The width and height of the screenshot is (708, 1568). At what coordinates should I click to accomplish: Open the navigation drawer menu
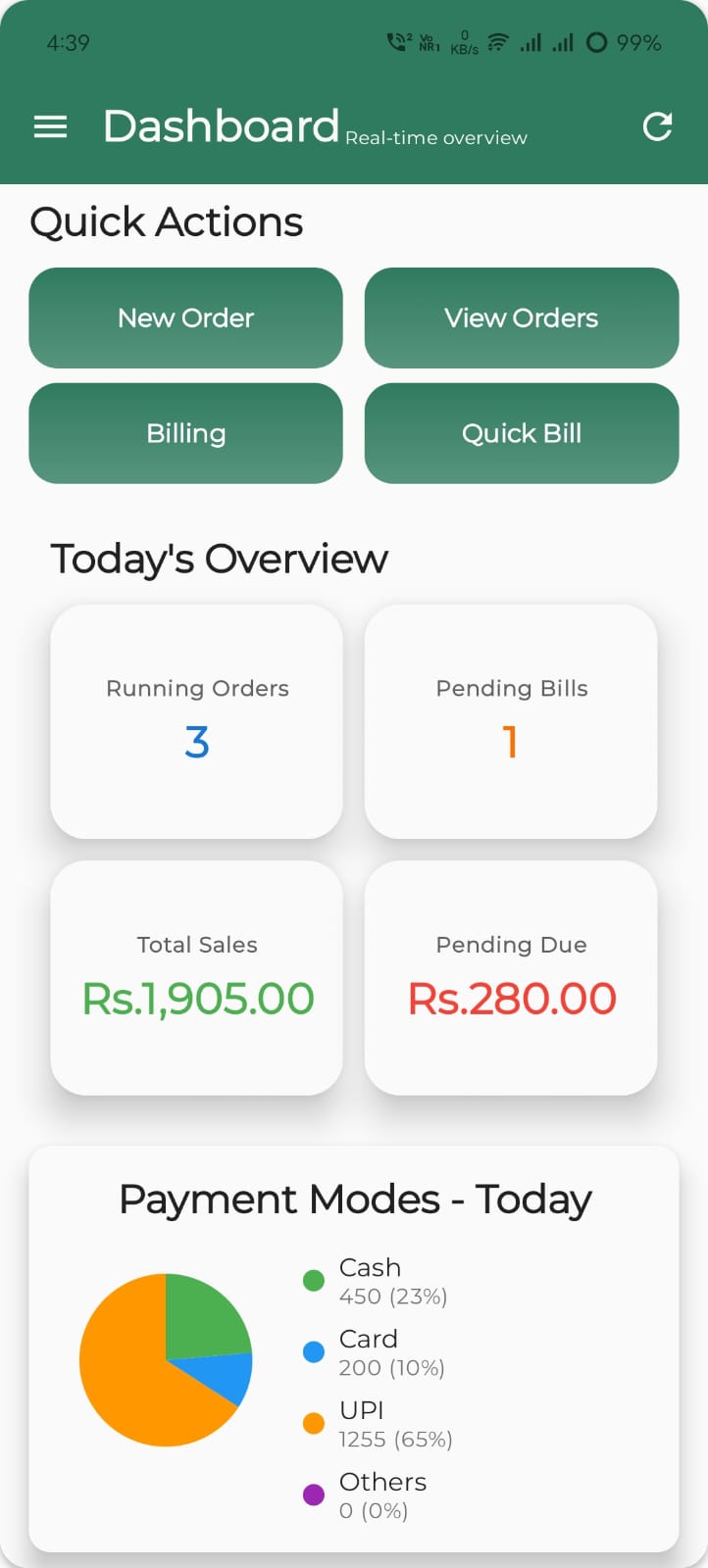coord(50,126)
